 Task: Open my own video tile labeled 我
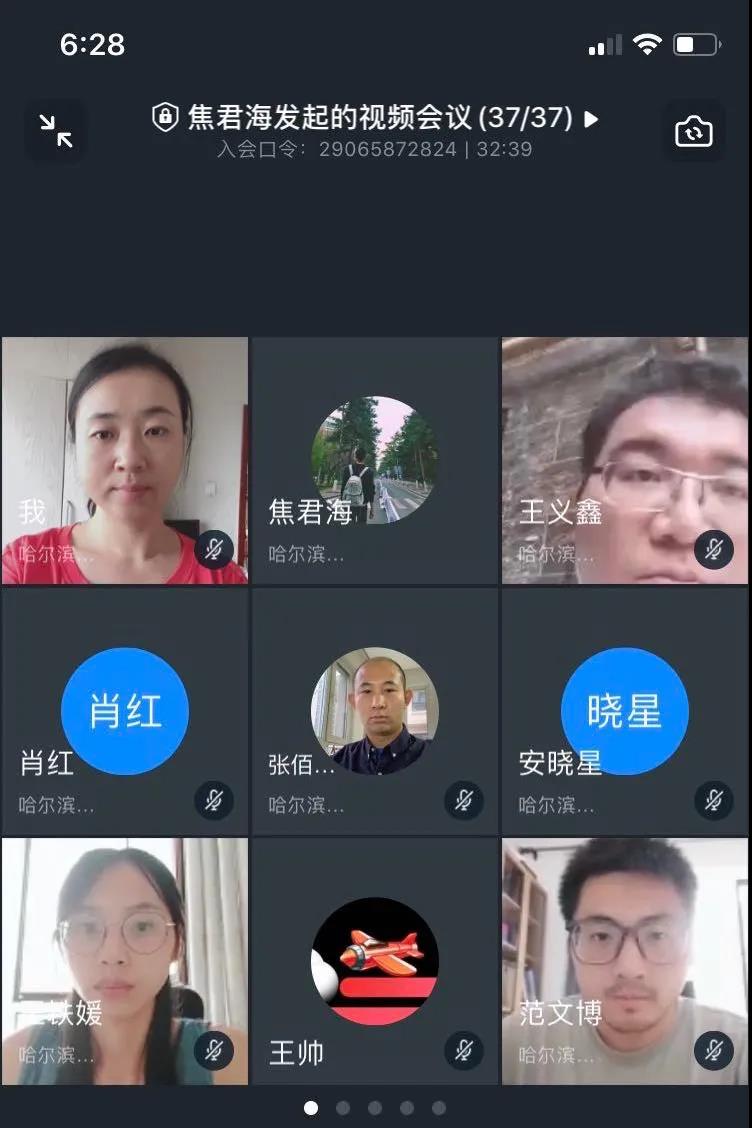point(125,460)
